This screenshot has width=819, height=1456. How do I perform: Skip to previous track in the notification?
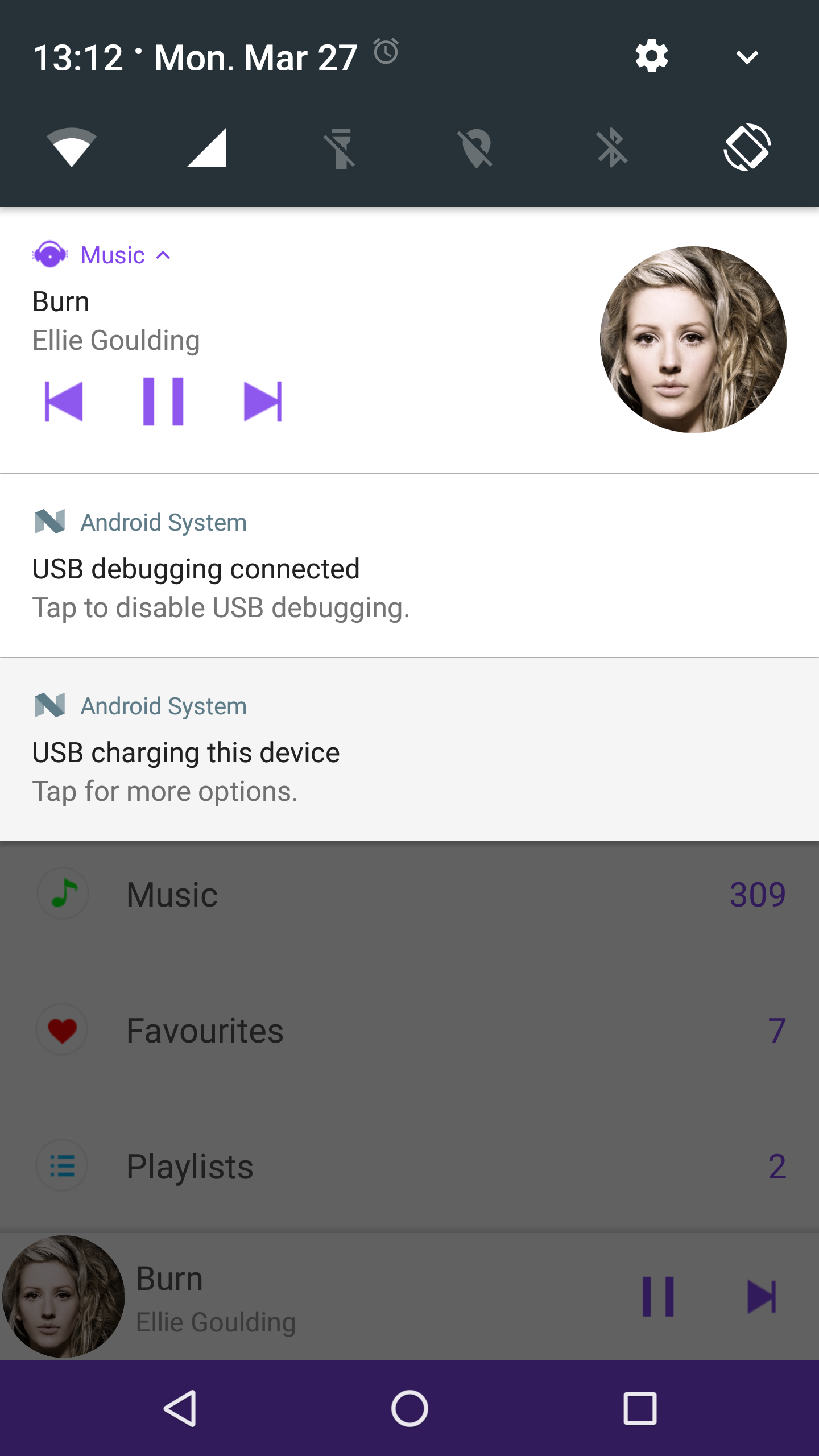click(64, 402)
